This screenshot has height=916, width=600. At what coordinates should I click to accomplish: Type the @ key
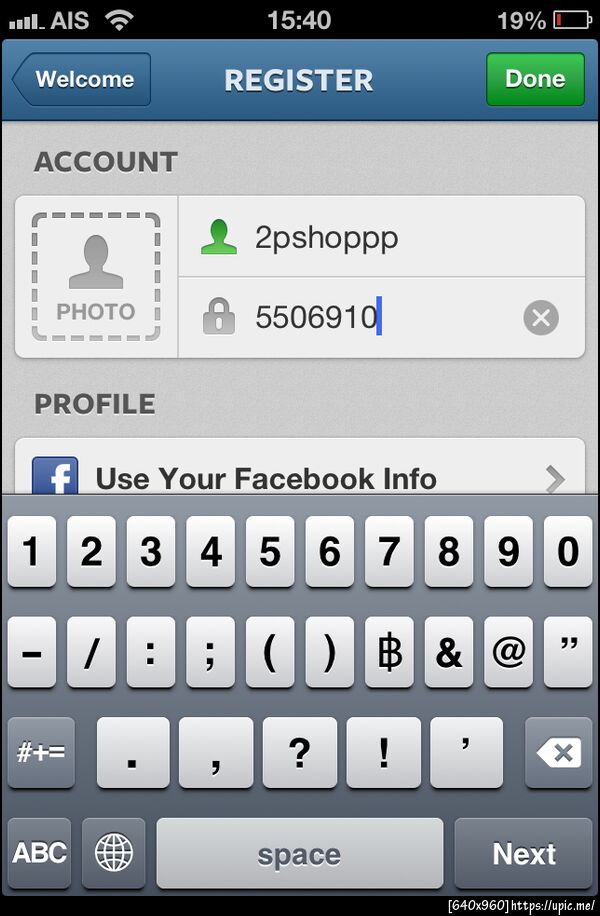(508, 652)
